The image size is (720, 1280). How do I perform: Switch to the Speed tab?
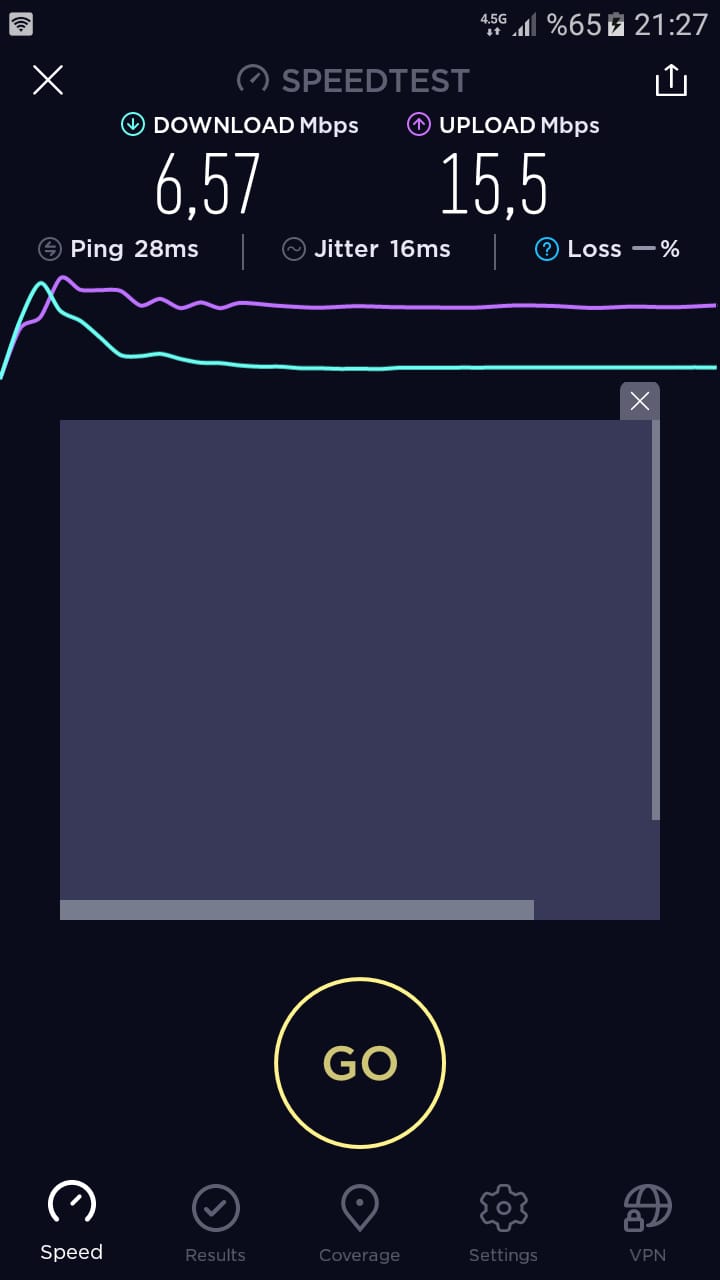point(71,1222)
